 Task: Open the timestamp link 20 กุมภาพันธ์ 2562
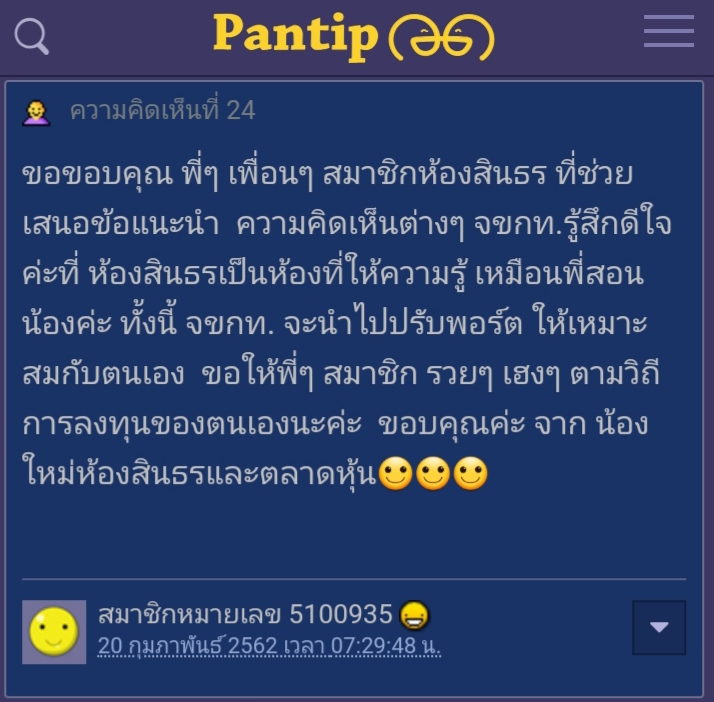point(269,645)
